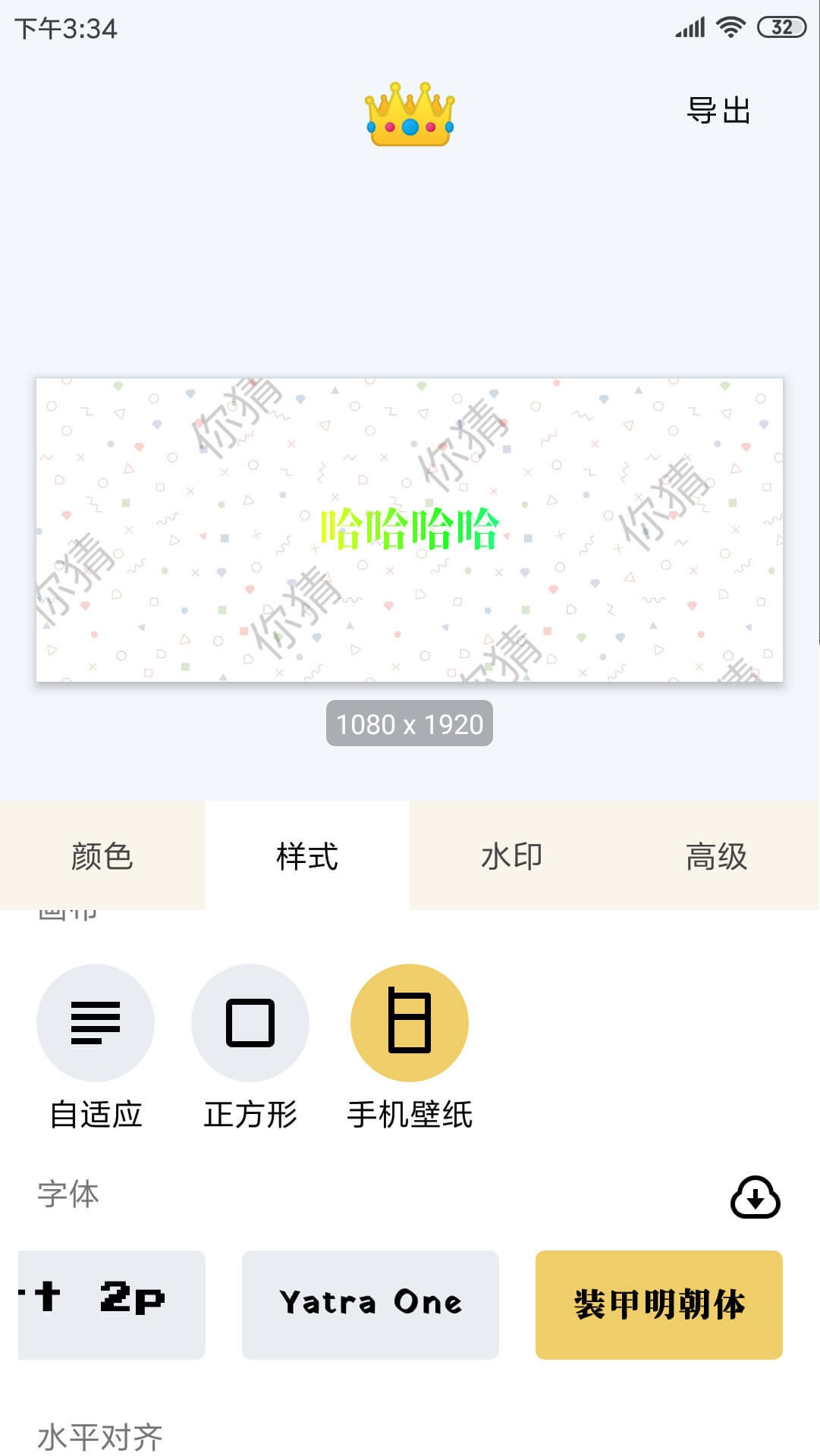Image resolution: width=820 pixels, height=1456 pixels.
Task: Go to the 高级 tab
Action: click(717, 855)
